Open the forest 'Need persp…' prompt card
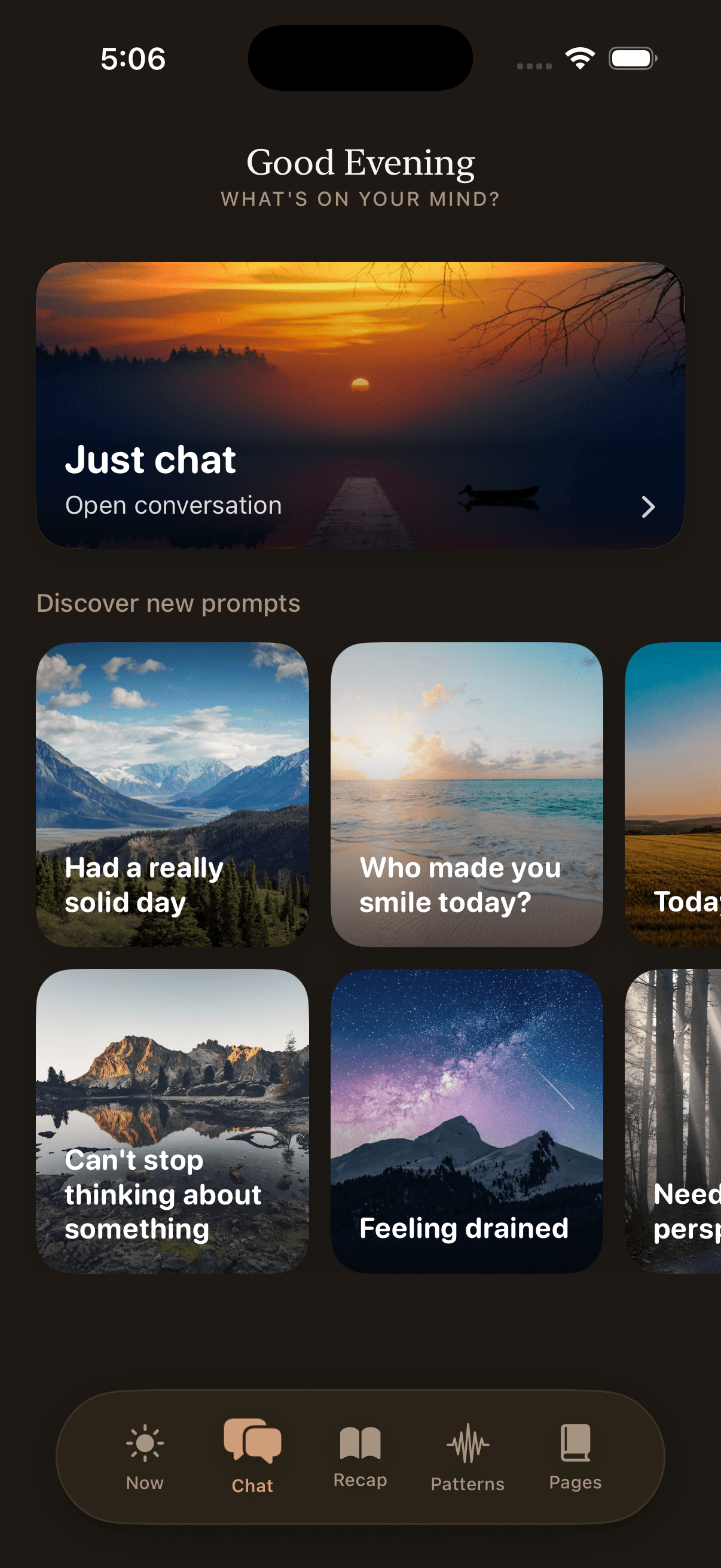Viewport: 721px width, 1568px height. click(674, 1121)
